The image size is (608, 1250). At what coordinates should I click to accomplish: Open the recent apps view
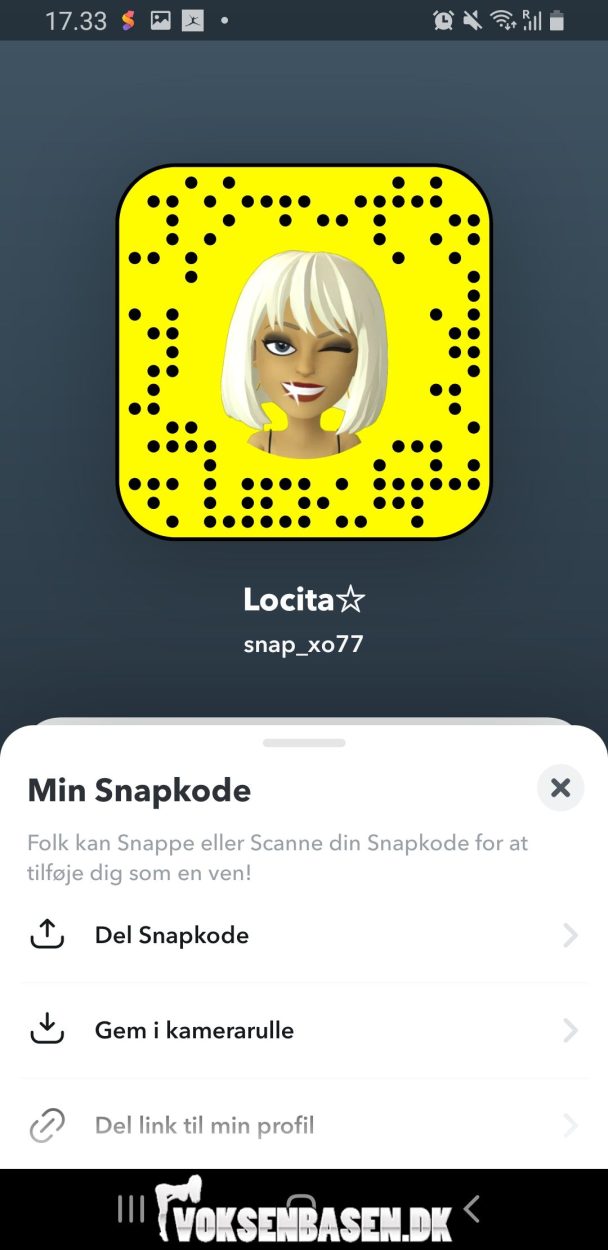(x=131, y=1209)
